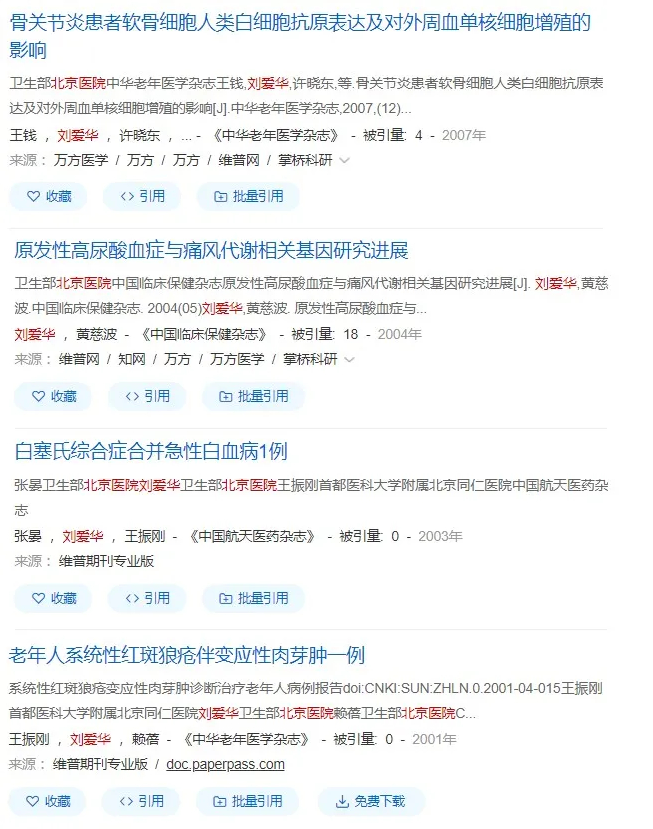Open the 白塞氏综合症并急性白血病1例 article
The width and height of the screenshot is (653, 829).
click(x=151, y=451)
